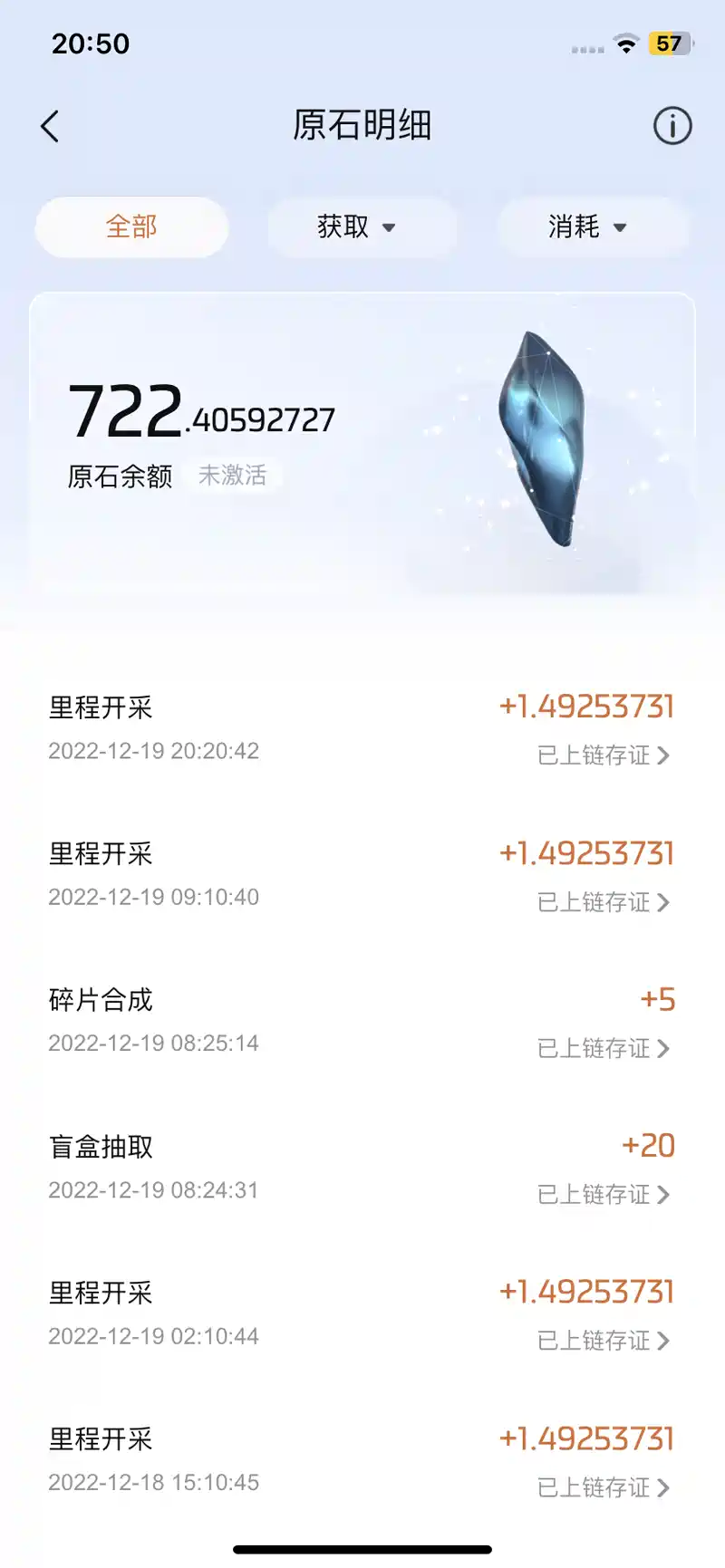View 已上链存证 for 09:10:40 里程开采
The width and height of the screenshot is (725, 1568).
pyautogui.click(x=604, y=902)
